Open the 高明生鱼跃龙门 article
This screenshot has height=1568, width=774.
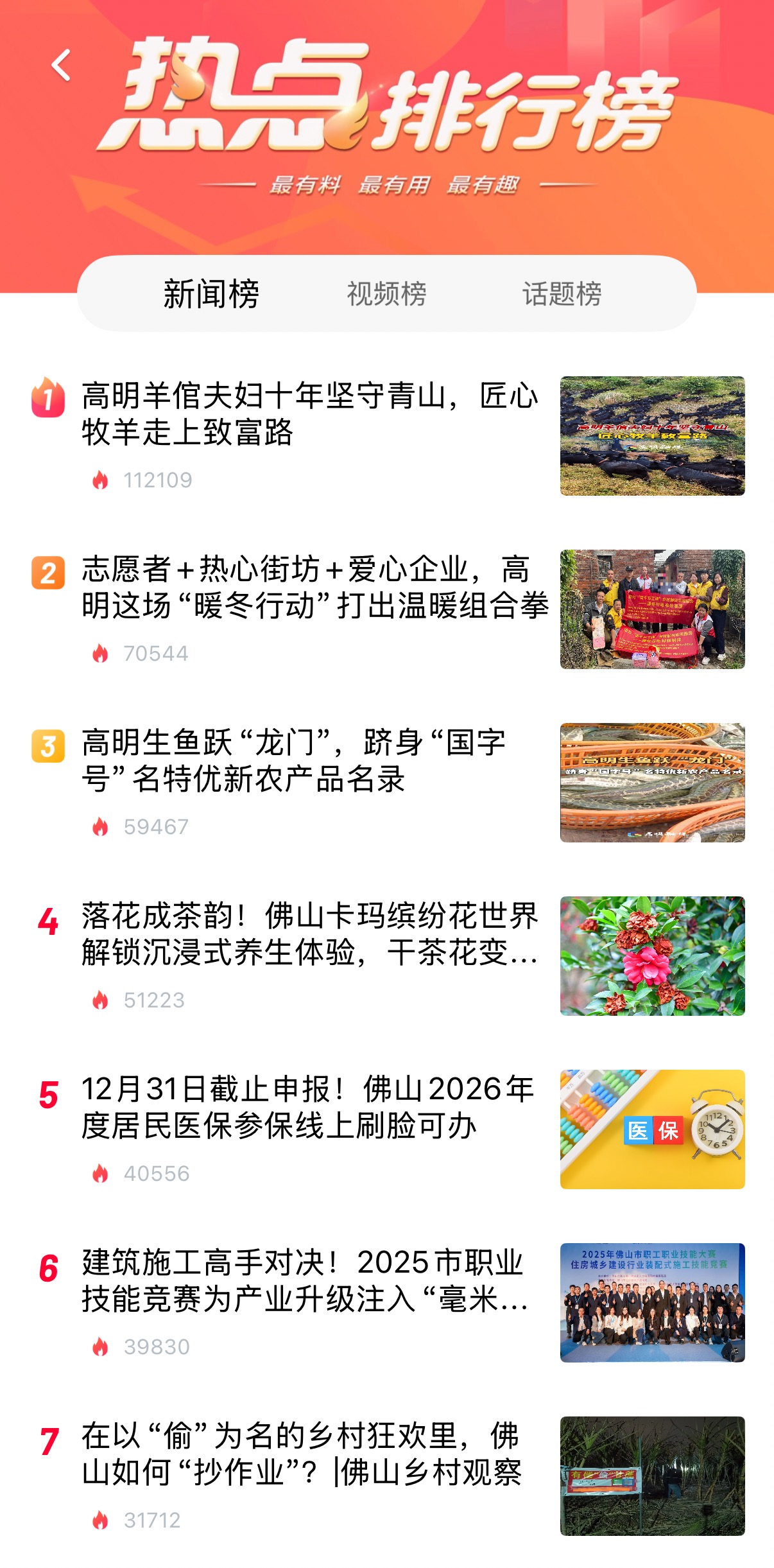pyautogui.click(x=294, y=760)
